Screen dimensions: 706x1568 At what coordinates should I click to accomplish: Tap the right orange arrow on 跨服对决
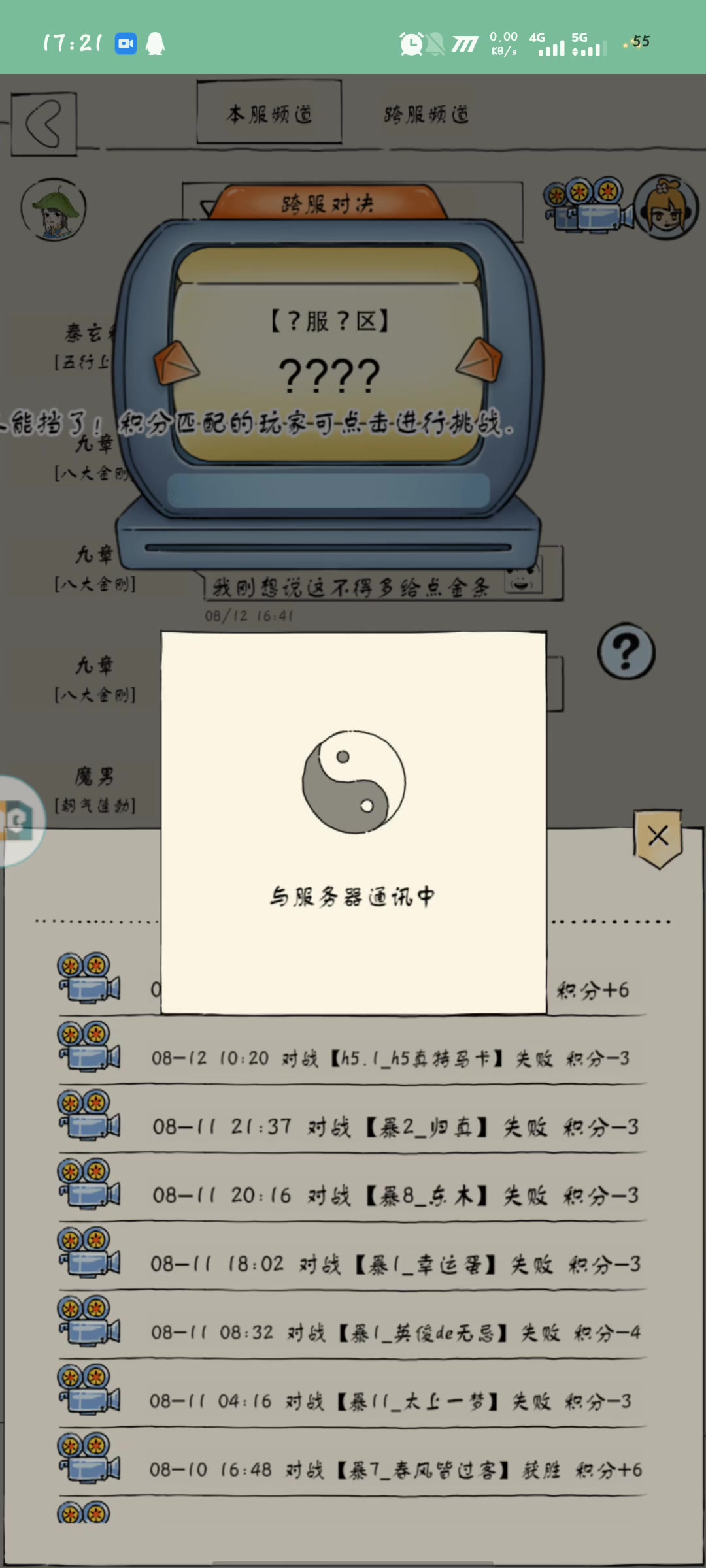[479, 360]
